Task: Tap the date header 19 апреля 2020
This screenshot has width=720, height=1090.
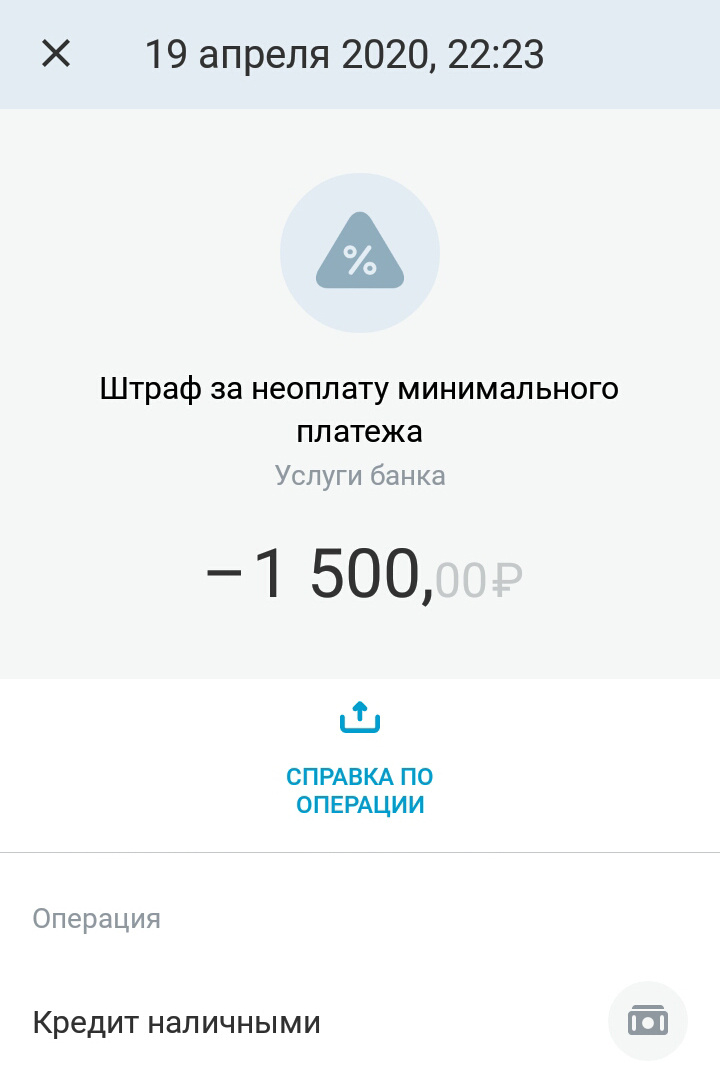Action: (x=346, y=57)
